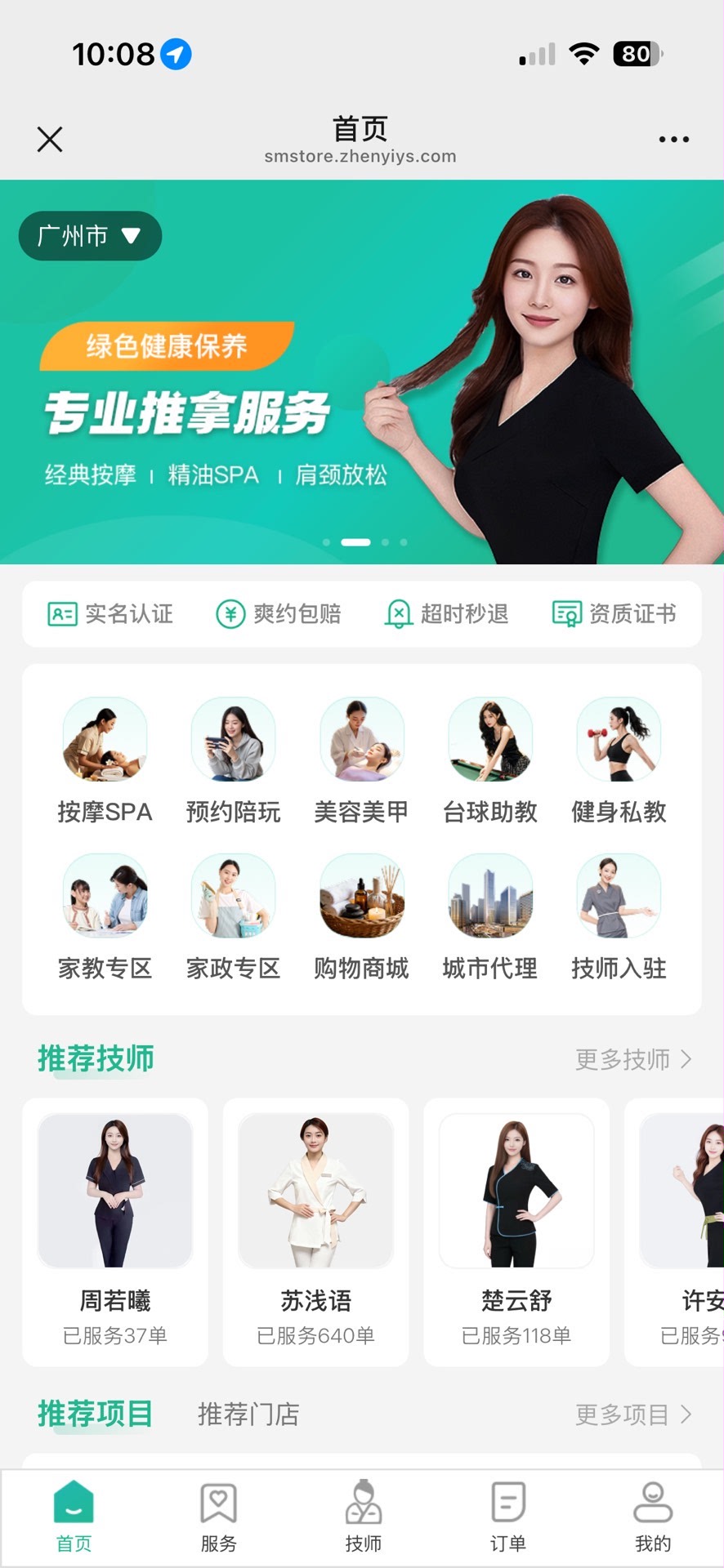Open the 广州市 city dropdown
724x1568 pixels.
tap(90, 237)
